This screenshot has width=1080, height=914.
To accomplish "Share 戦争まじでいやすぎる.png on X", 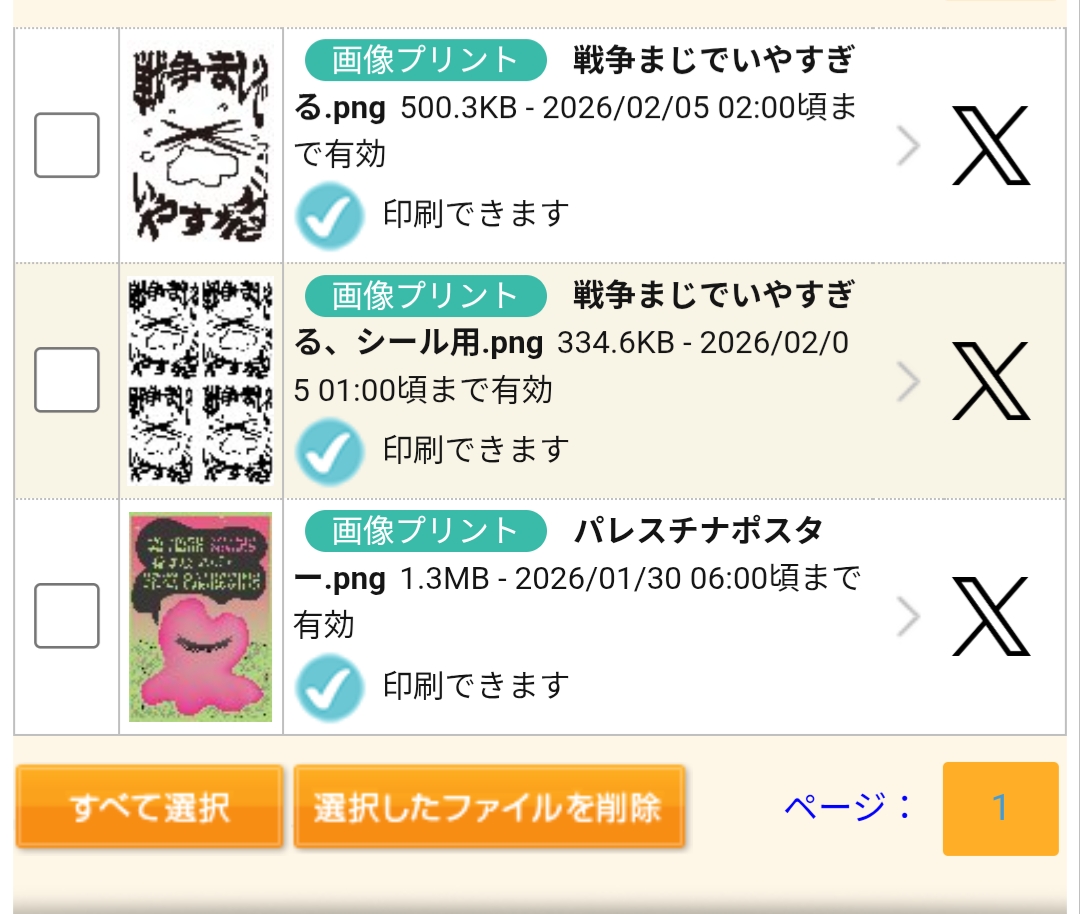I will 990,146.
